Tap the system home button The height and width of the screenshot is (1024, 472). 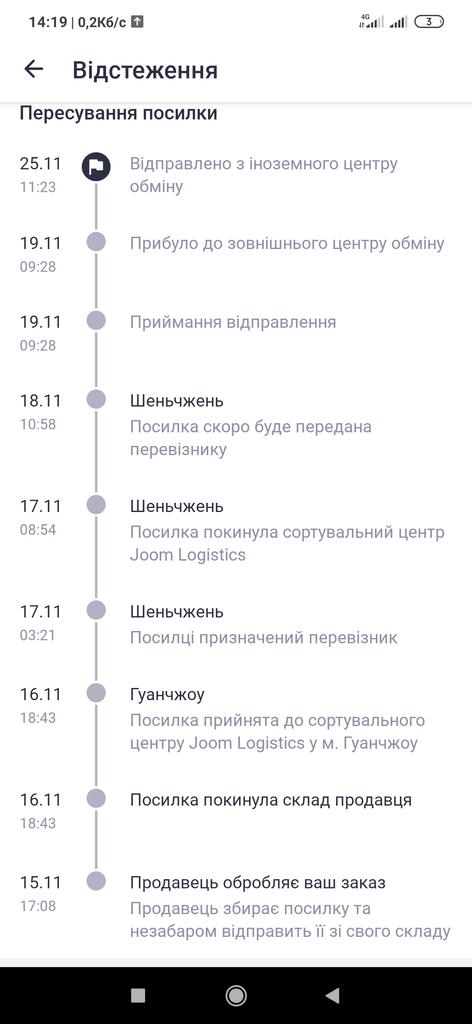[x=236, y=995]
